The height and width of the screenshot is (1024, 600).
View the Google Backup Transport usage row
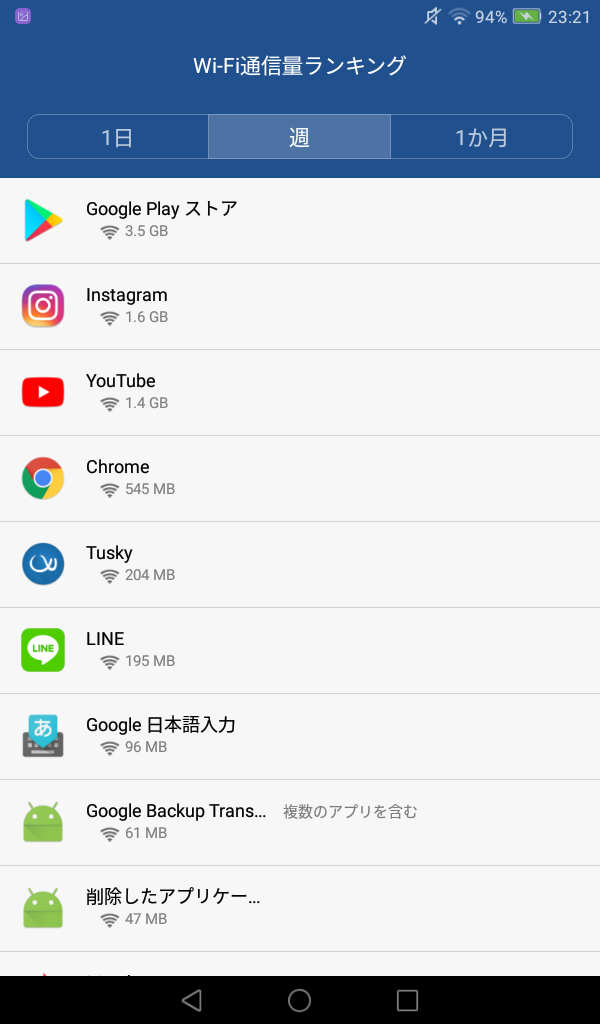coord(300,822)
